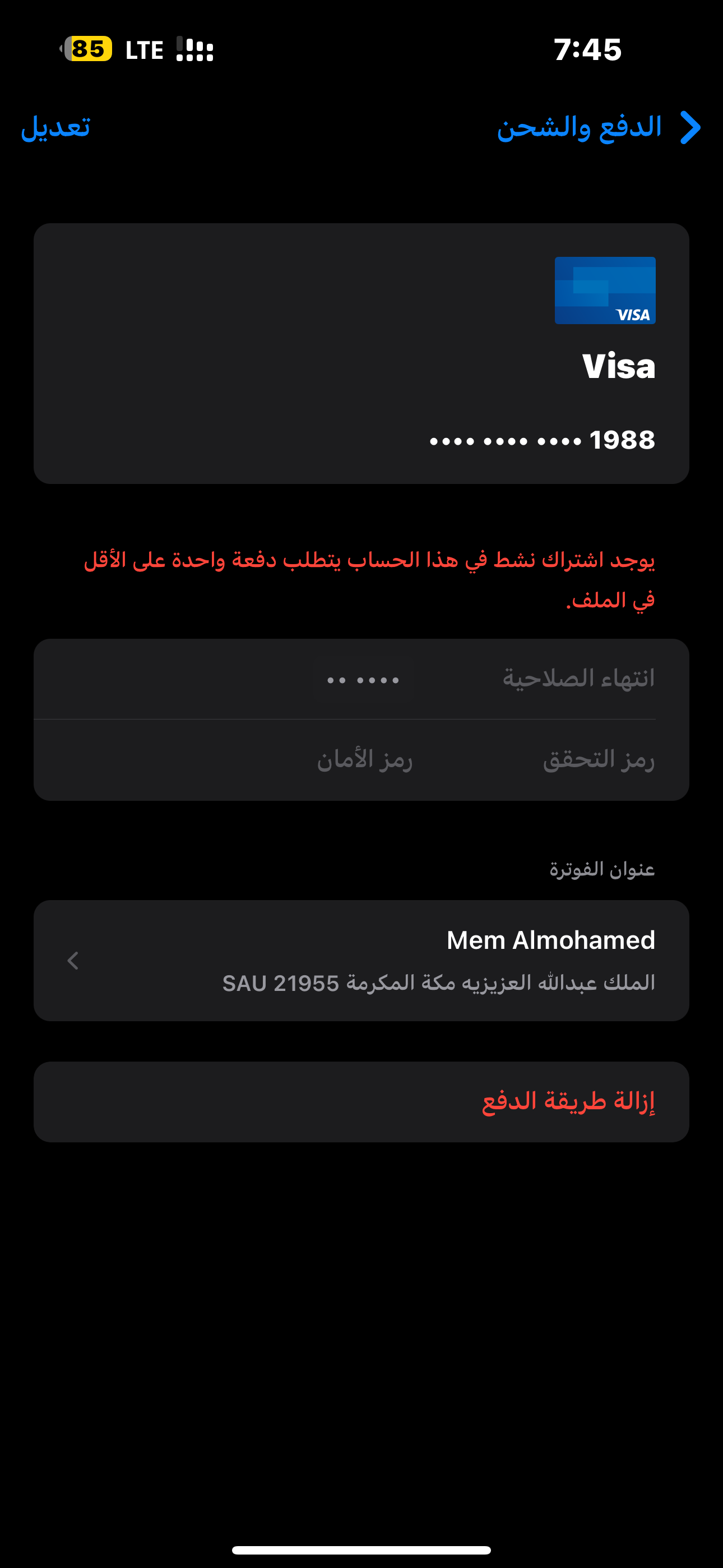The image size is (723, 1568).
Task: Go back to الدفع والشحن
Action: 600,128
